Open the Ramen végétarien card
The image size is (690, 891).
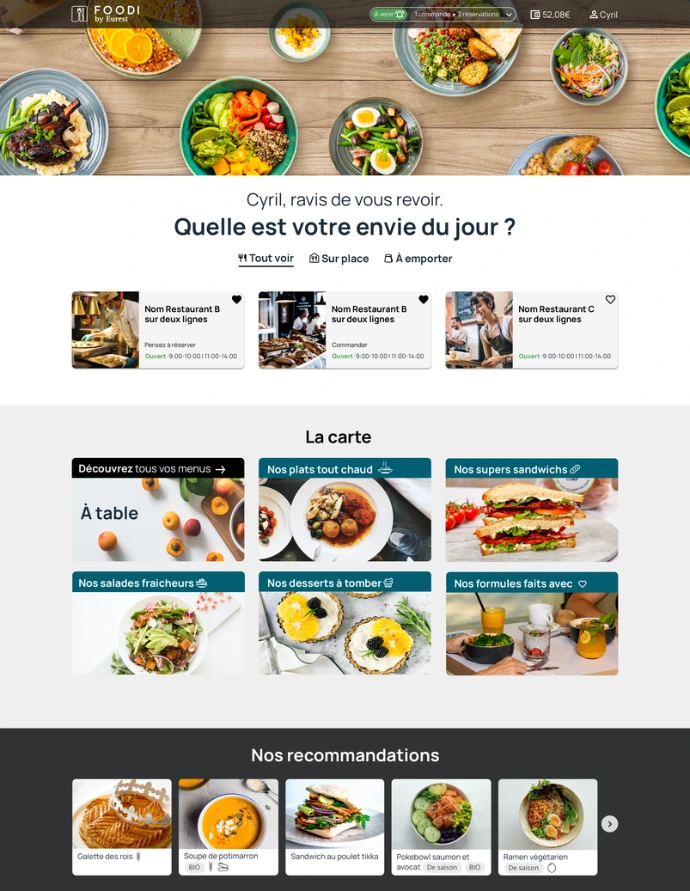547,826
